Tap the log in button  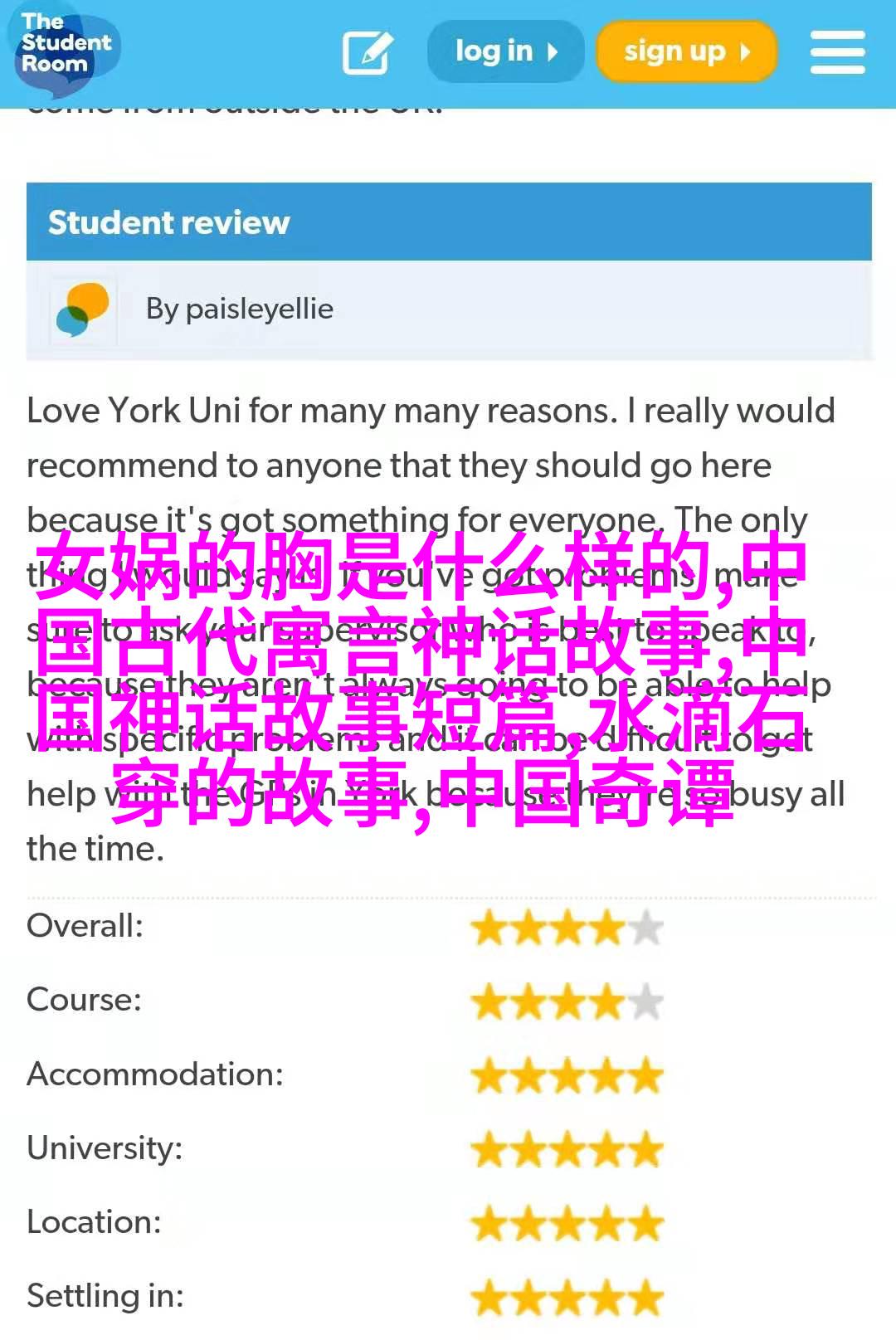[x=505, y=52]
